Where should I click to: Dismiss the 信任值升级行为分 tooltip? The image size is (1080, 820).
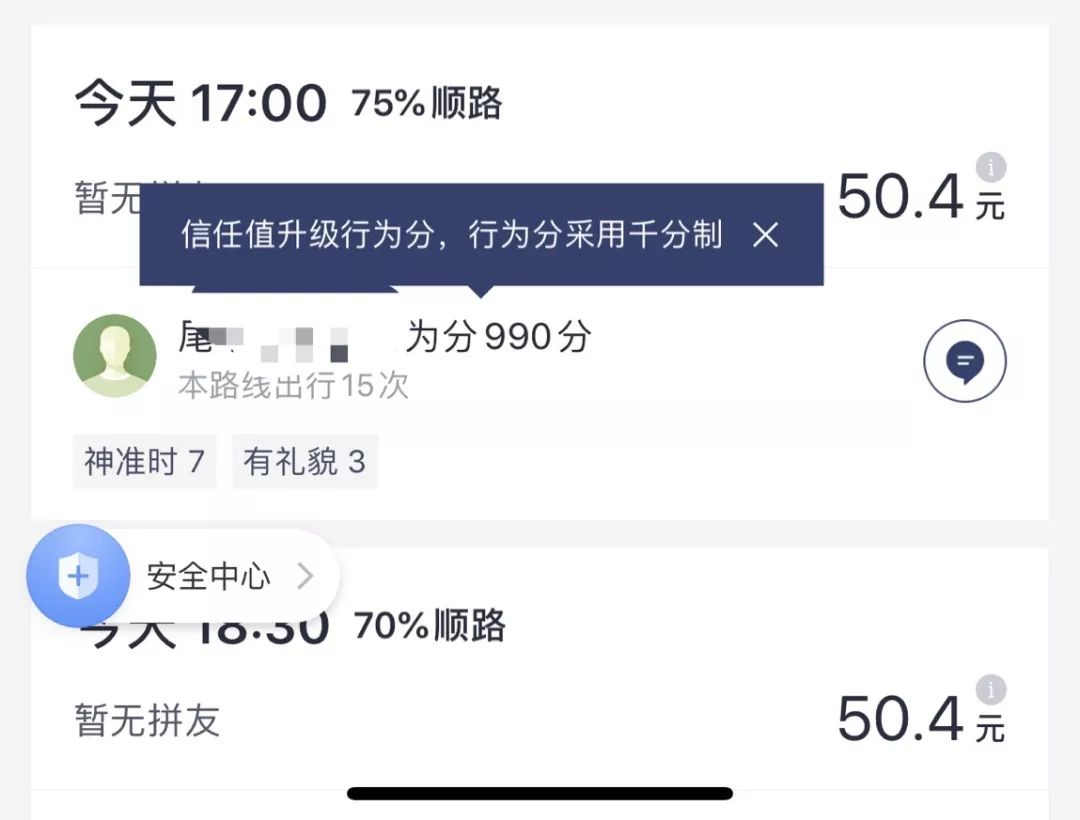[x=765, y=235]
